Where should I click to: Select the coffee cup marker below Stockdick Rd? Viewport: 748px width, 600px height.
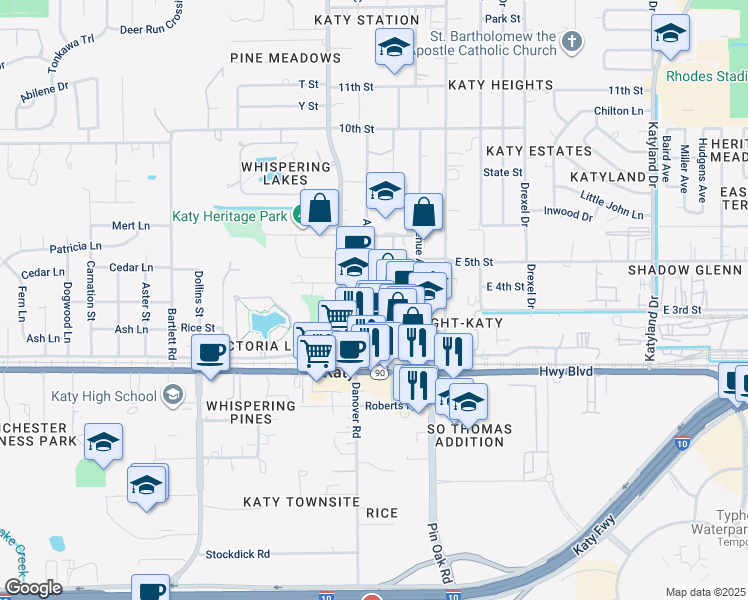pos(152,589)
